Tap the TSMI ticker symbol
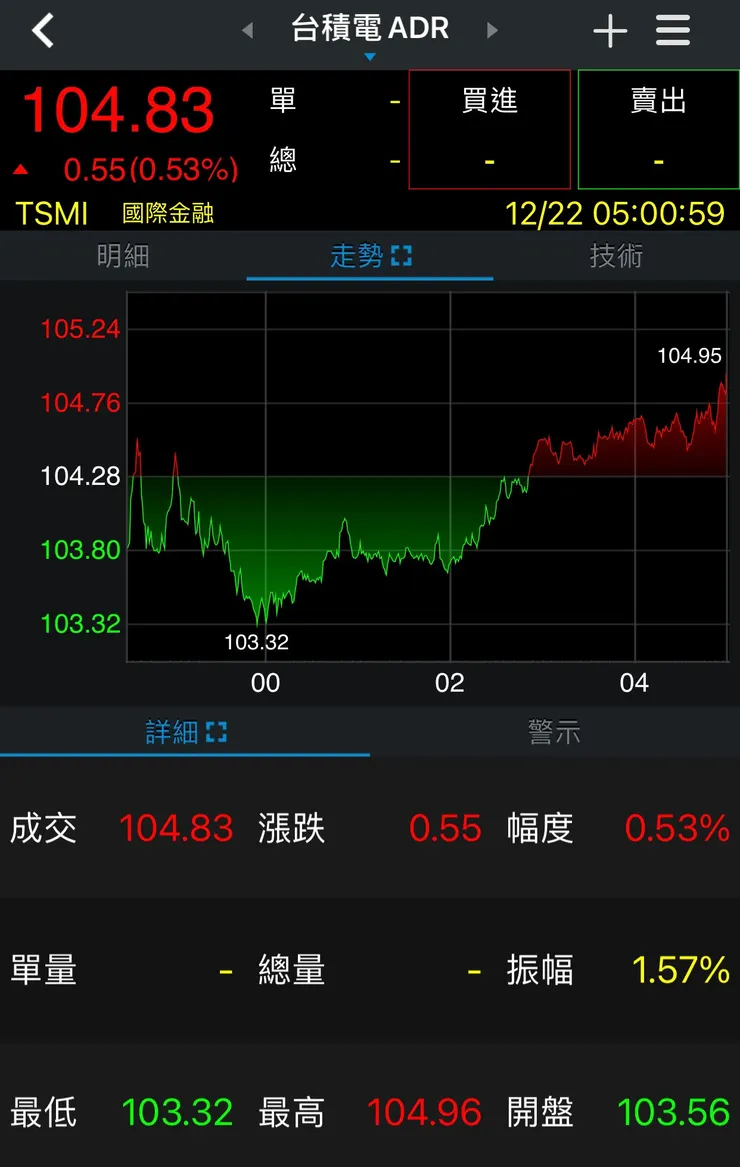Image resolution: width=740 pixels, height=1167 pixels. click(49, 213)
